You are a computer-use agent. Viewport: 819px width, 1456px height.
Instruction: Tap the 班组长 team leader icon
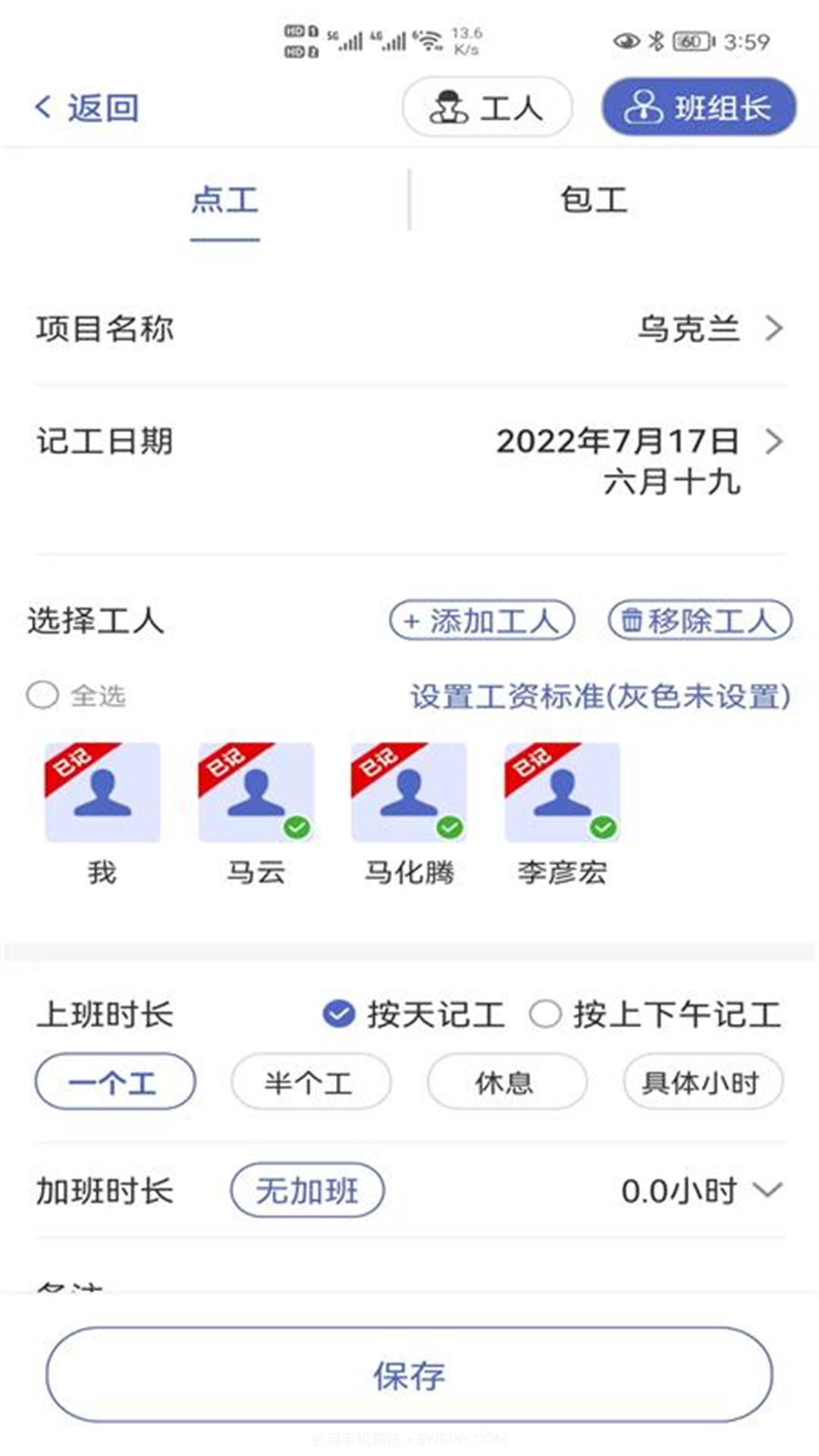click(x=644, y=108)
